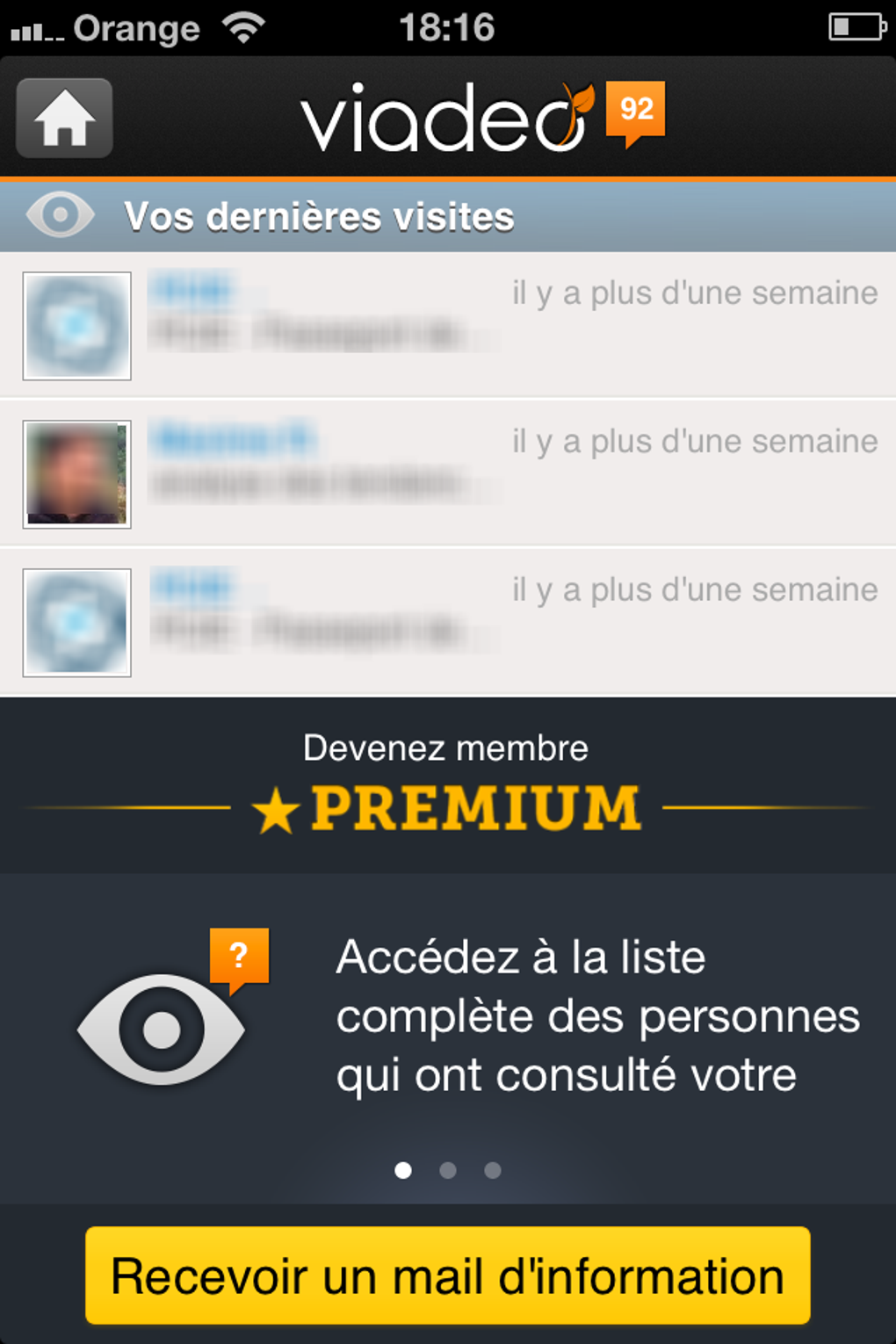Image resolution: width=896 pixels, height=1344 pixels.
Task: Select the second carousel dot
Action: click(449, 1169)
